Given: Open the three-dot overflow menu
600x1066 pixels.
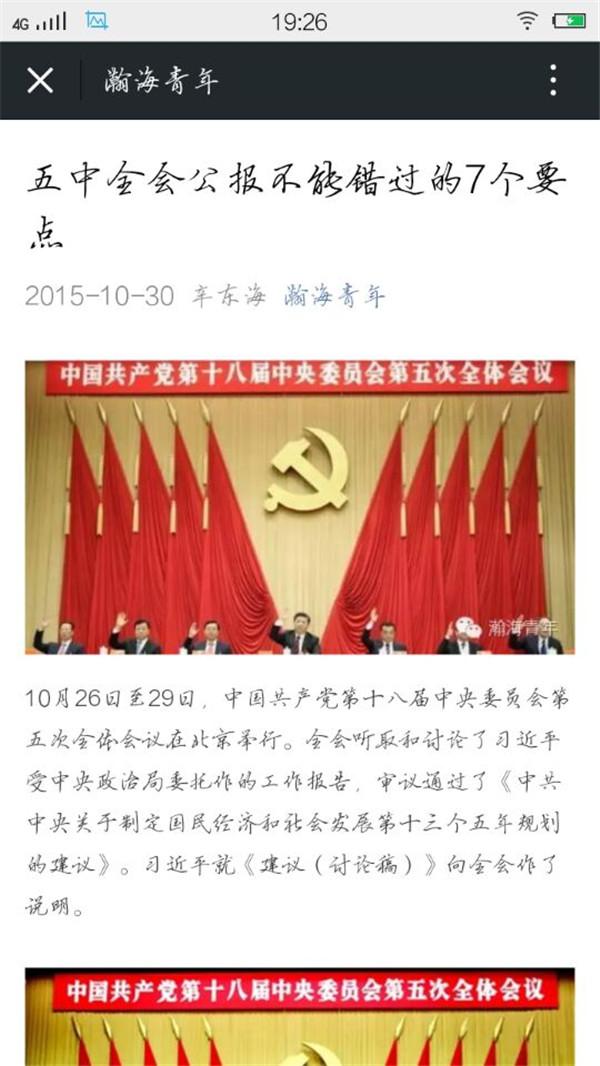Looking at the screenshot, I should [x=553, y=80].
